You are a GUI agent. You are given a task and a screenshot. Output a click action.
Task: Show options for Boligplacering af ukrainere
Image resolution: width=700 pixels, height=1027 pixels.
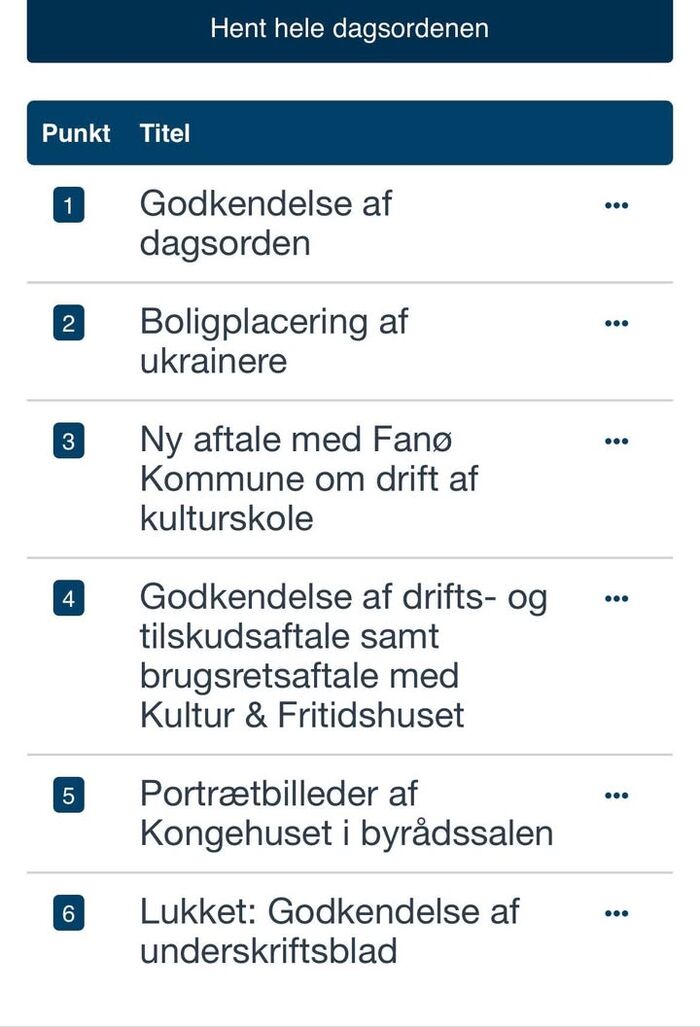pyautogui.click(x=617, y=323)
